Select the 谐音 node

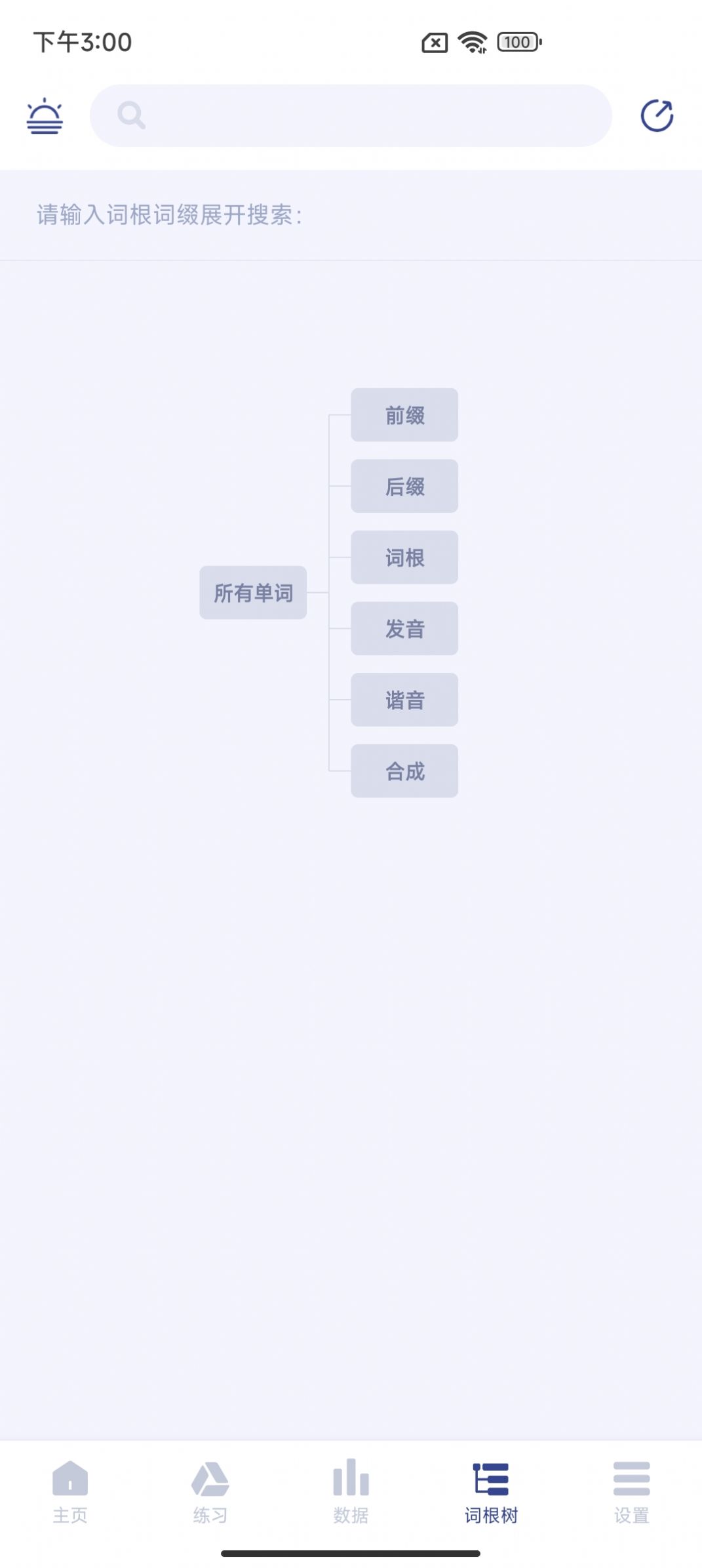coord(404,700)
